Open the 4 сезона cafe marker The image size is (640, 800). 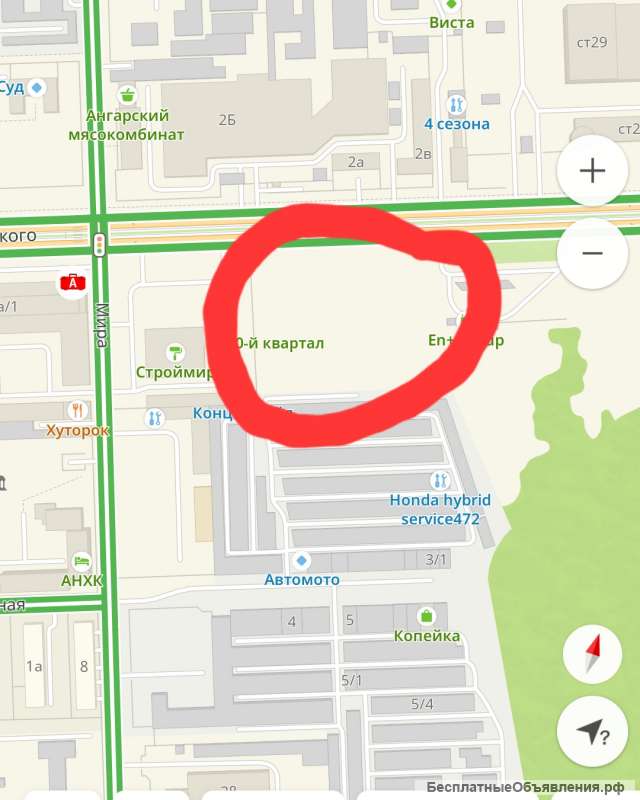[456, 104]
